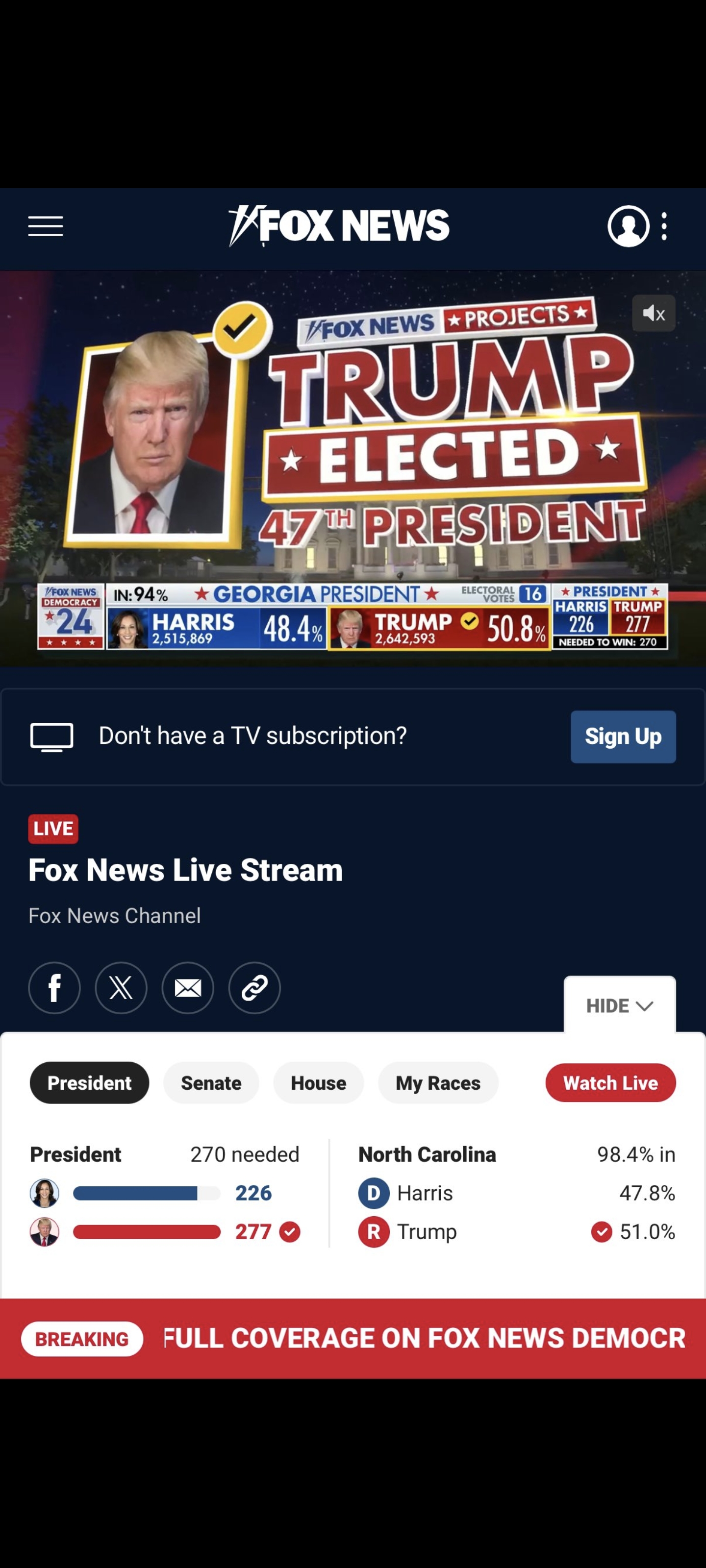
Task: Open the three-dot overflow menu
Action: click(x=664, y=226)
